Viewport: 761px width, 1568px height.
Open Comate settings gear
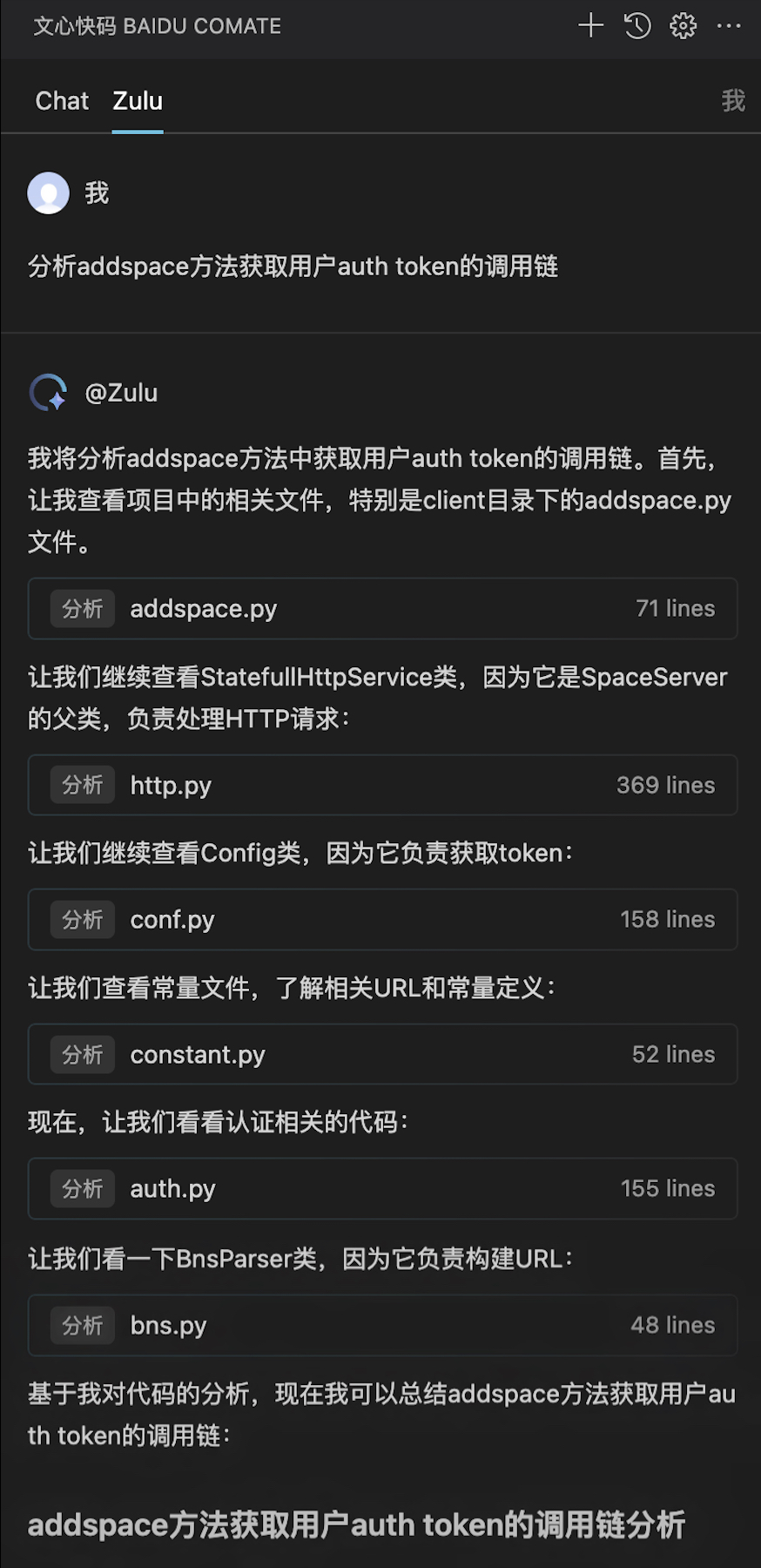click(x=683, y=25)
